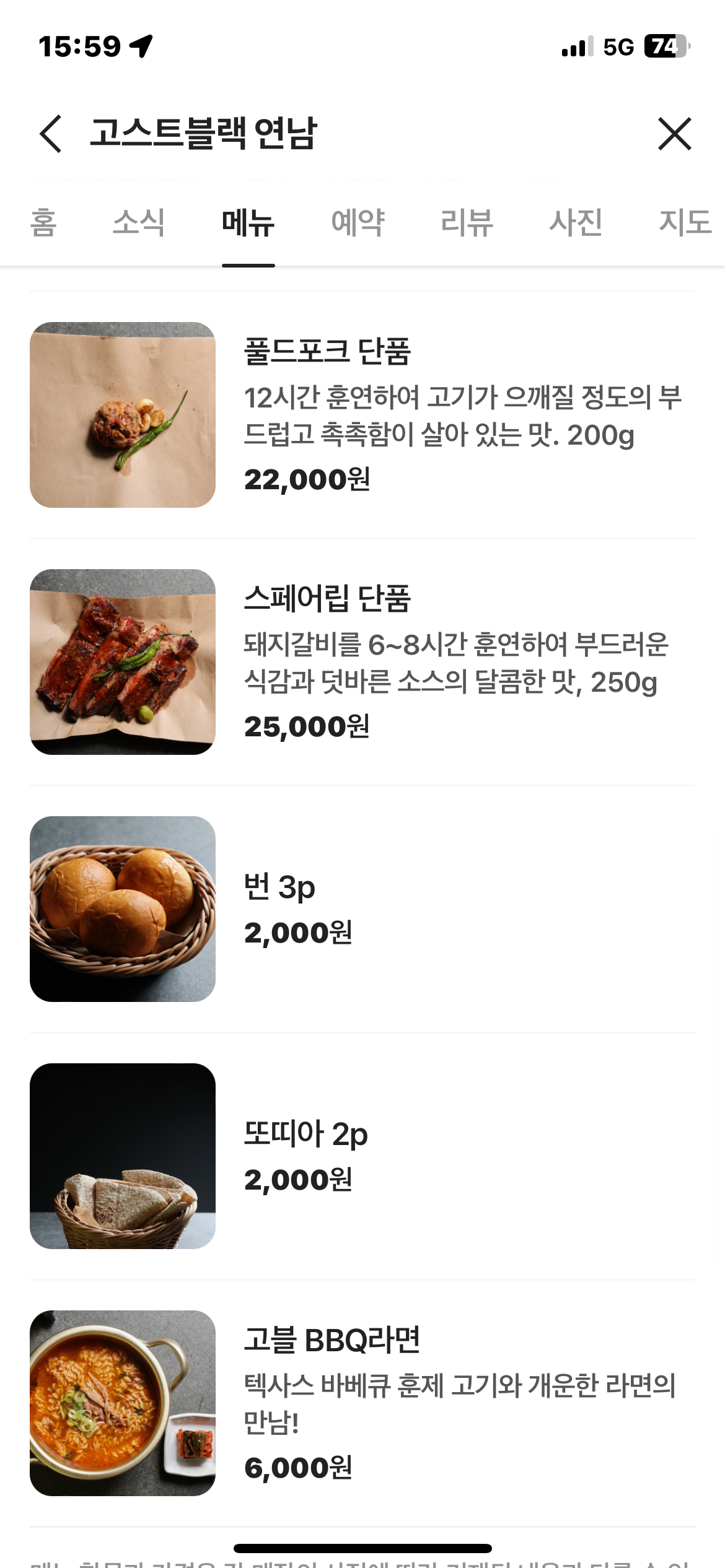Select the 메뉴 tab
725x1568 pixels.
248,222
